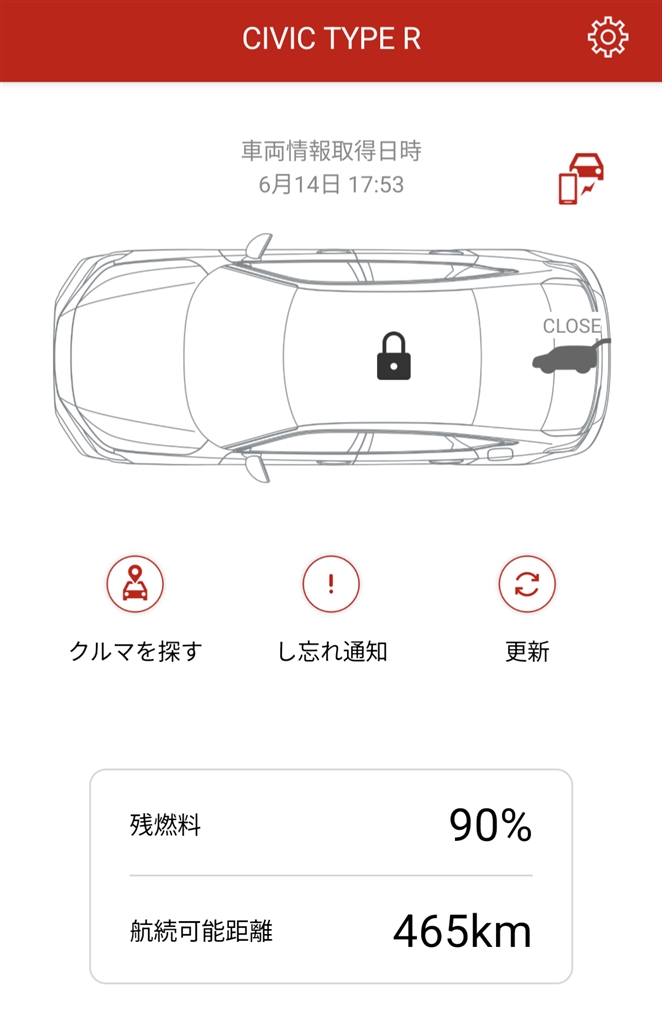
Task: Refresh vehicle info with 更新
Action: 527,584
